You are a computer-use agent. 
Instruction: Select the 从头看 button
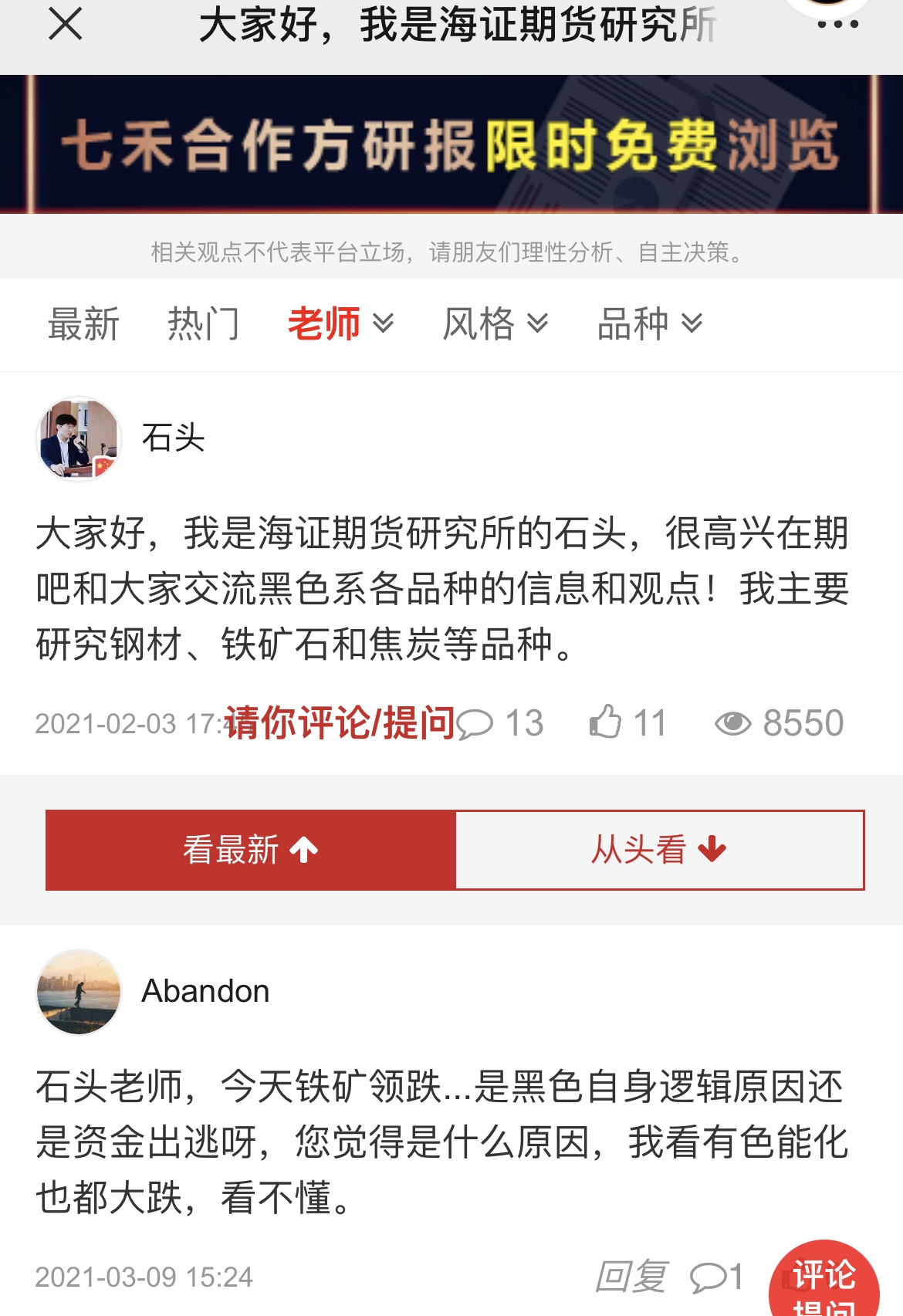tap(659, 850)
